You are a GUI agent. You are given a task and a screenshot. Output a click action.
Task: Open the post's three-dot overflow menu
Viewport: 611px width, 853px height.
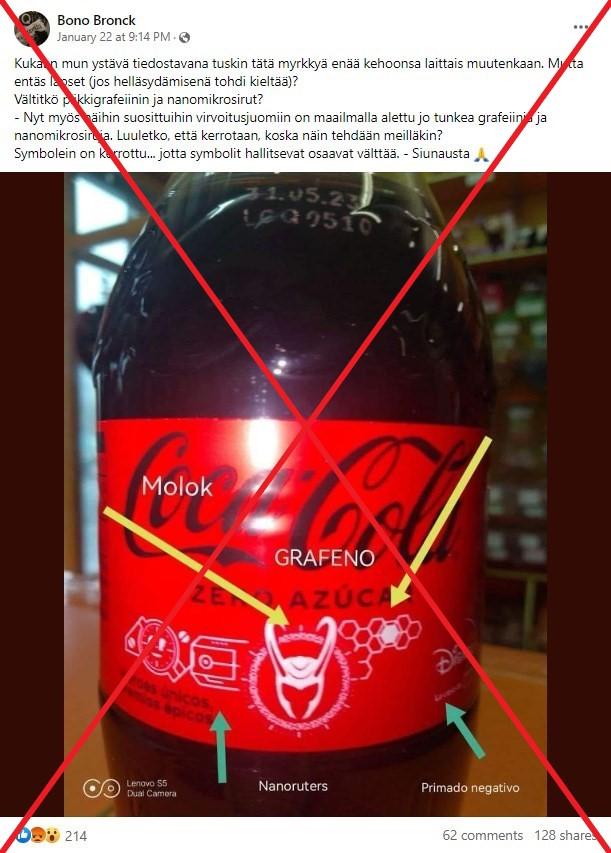(581, 27)
